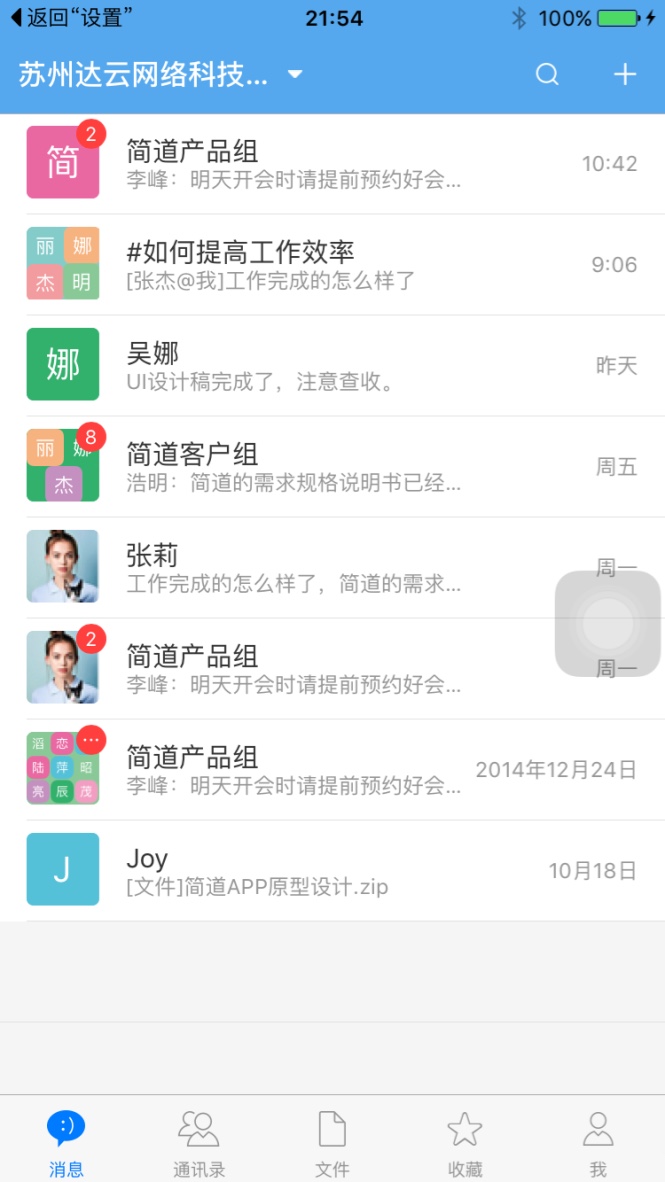The height and width of the screenshot is (1182, 665).
Task: Open the chat with 张莉
Action: click(x=300, y=567)
